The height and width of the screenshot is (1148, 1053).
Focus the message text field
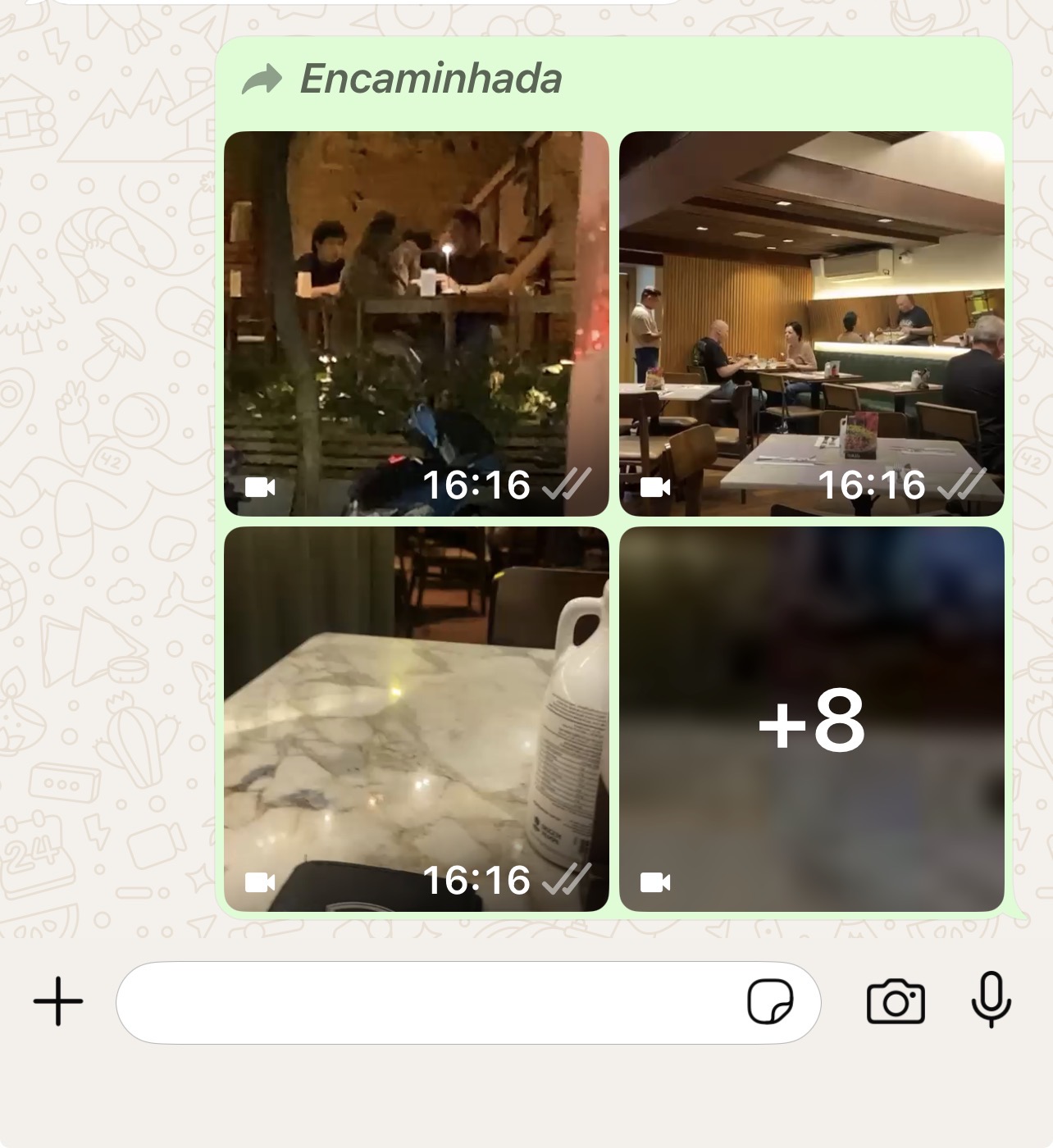click(426, 1002)
